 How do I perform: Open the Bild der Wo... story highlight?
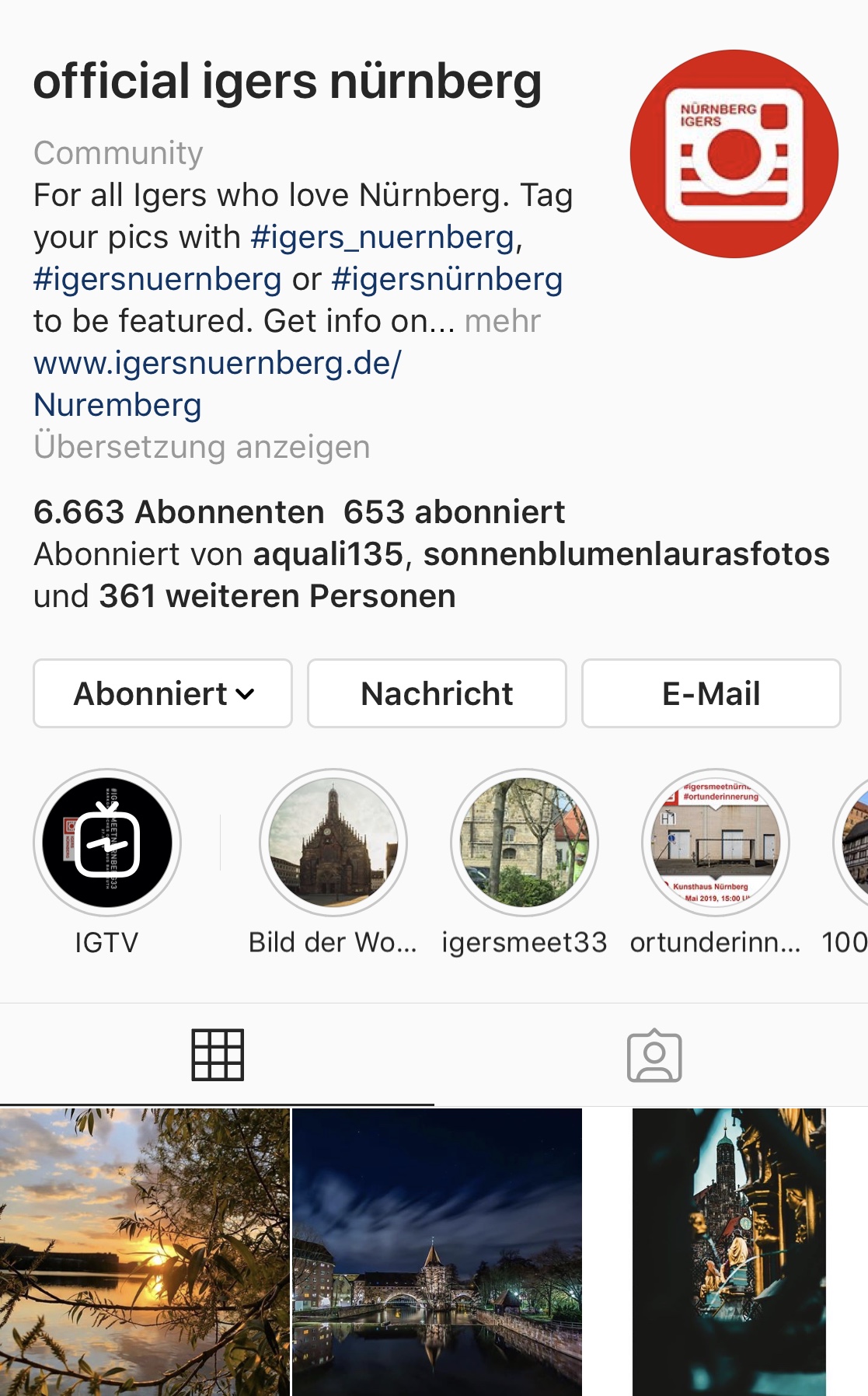point(333,843)
